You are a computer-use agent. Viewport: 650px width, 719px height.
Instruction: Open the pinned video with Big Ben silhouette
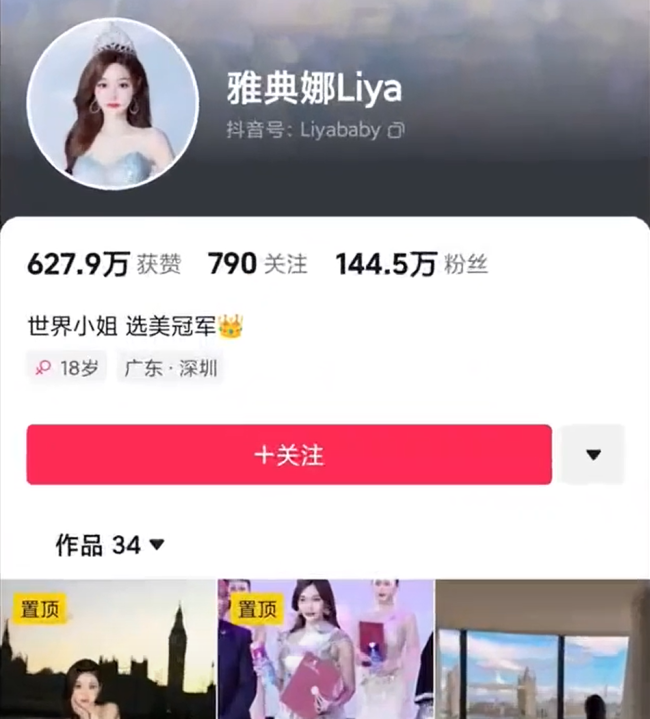coord(108,650)
